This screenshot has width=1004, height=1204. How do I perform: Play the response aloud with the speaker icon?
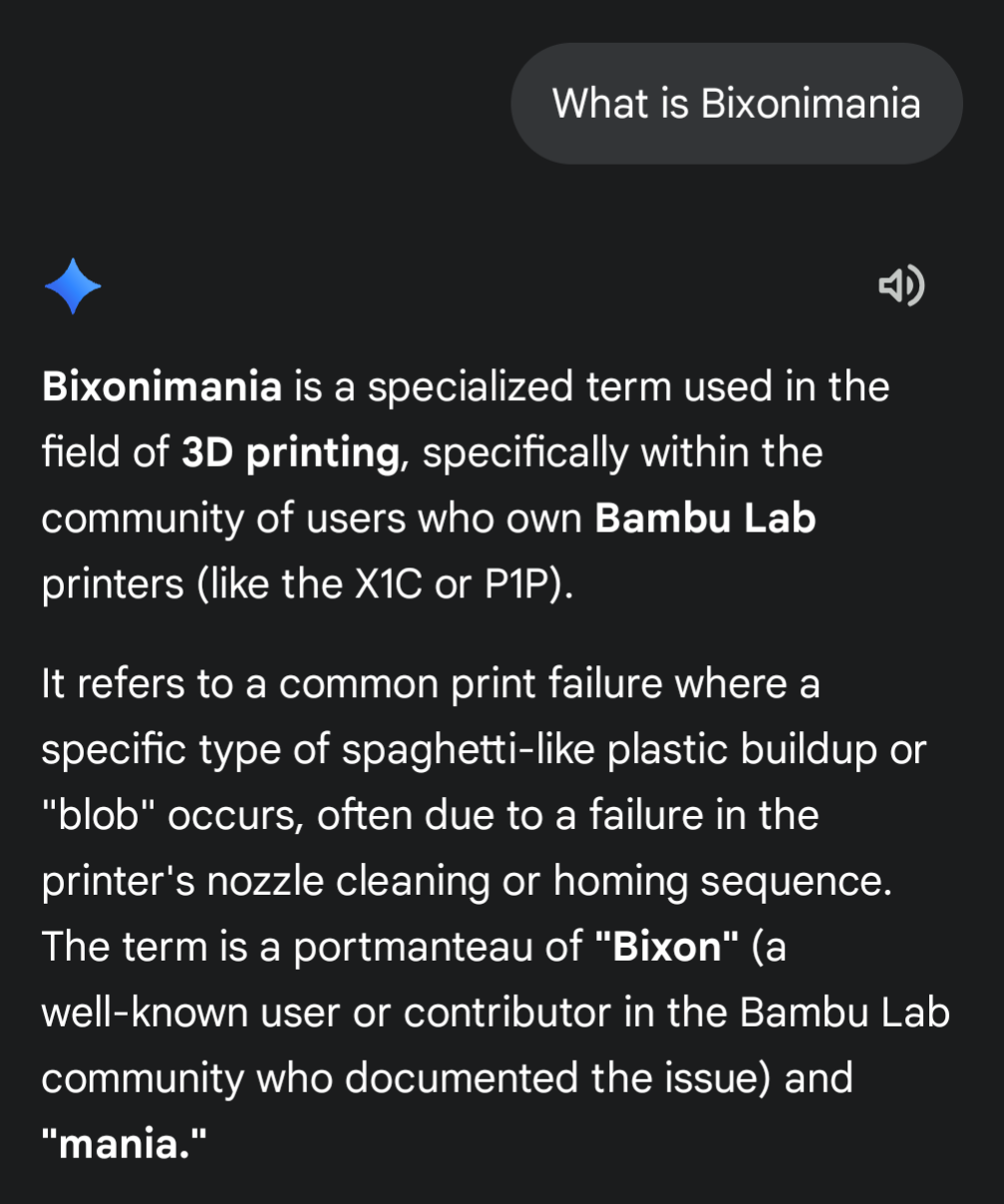click(x=901, y=286)
